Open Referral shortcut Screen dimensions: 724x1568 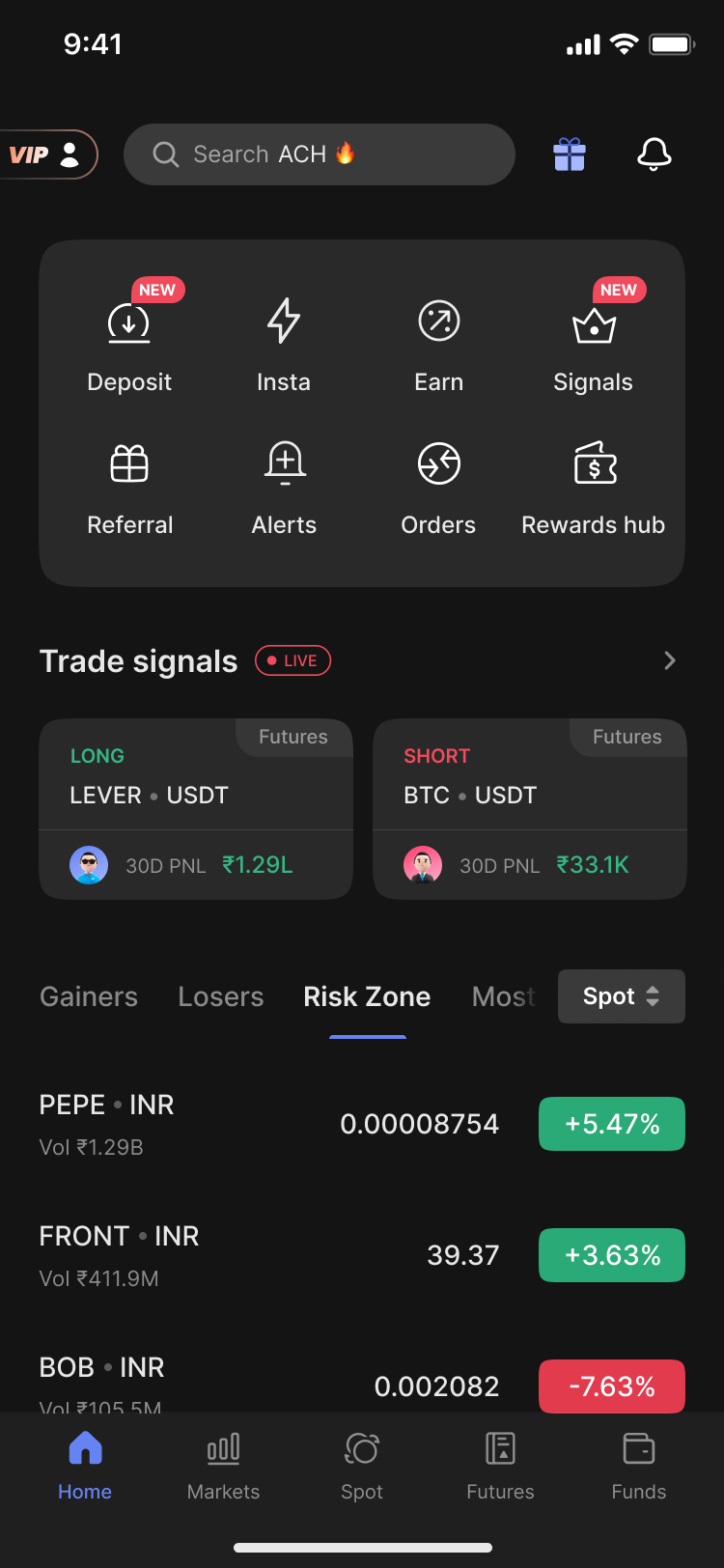pyautogui.click(x=129, y=489)
